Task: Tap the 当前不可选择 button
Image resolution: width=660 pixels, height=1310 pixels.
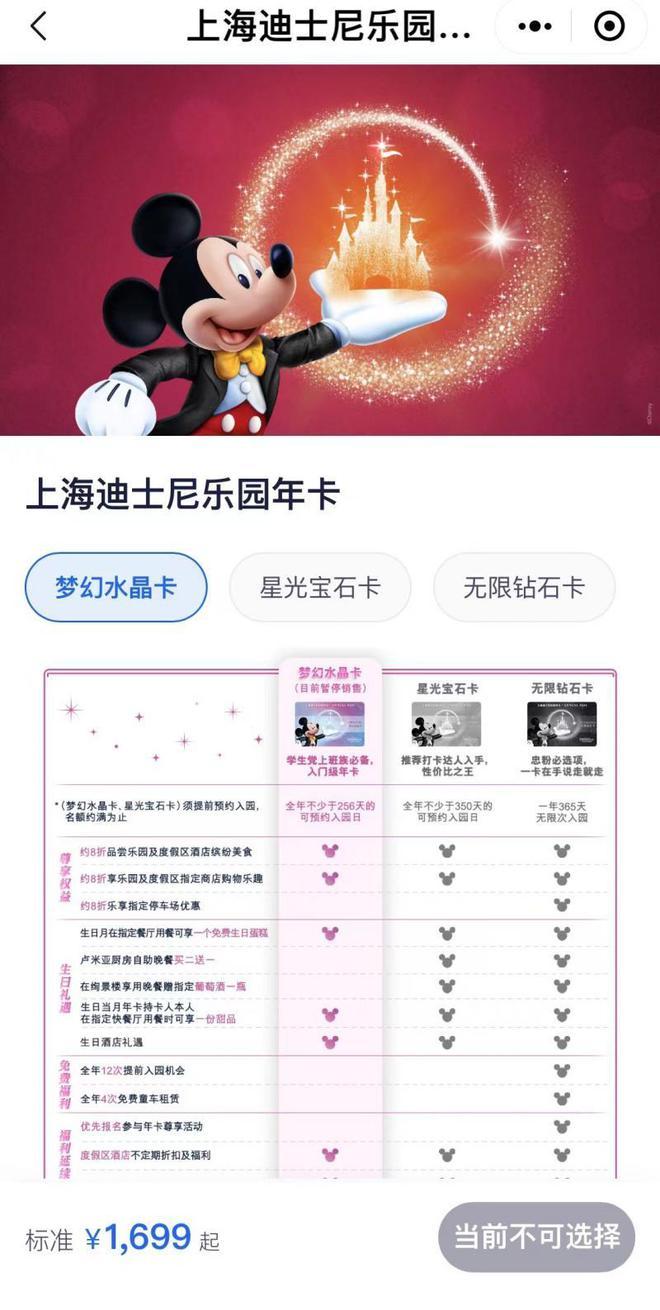Action: pyautogui.click(x=536, y=1237)
